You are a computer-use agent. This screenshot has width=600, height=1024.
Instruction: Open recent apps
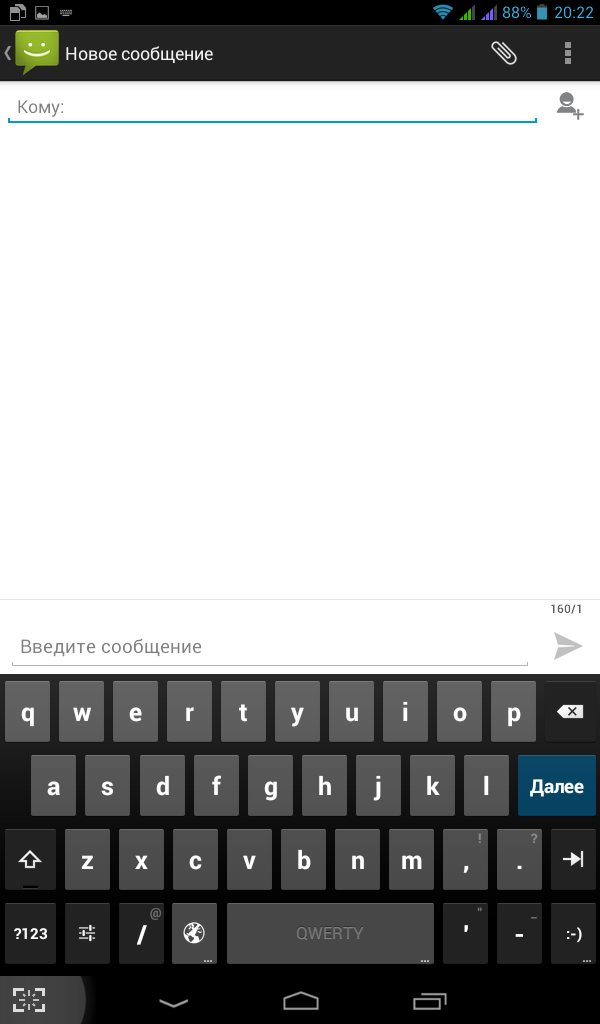tap(430, 1001)
